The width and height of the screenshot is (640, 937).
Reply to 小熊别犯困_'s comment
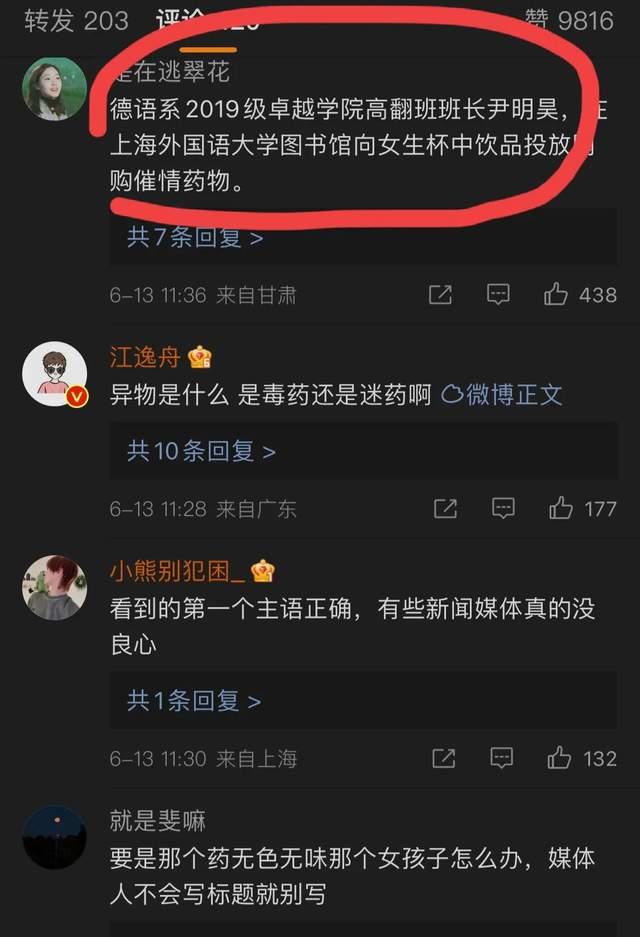pyautogui.click(x=504, y=758)
